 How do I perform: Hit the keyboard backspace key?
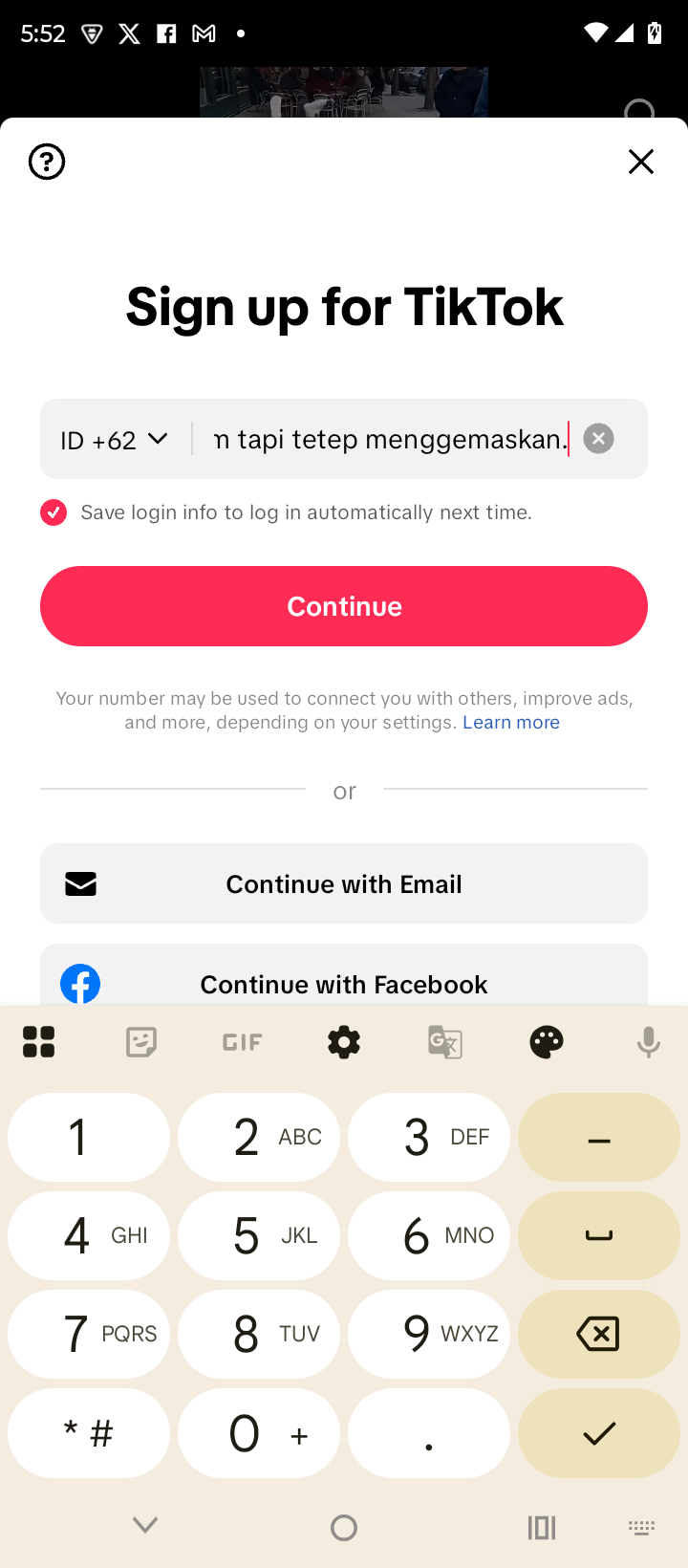[598, 1334]
